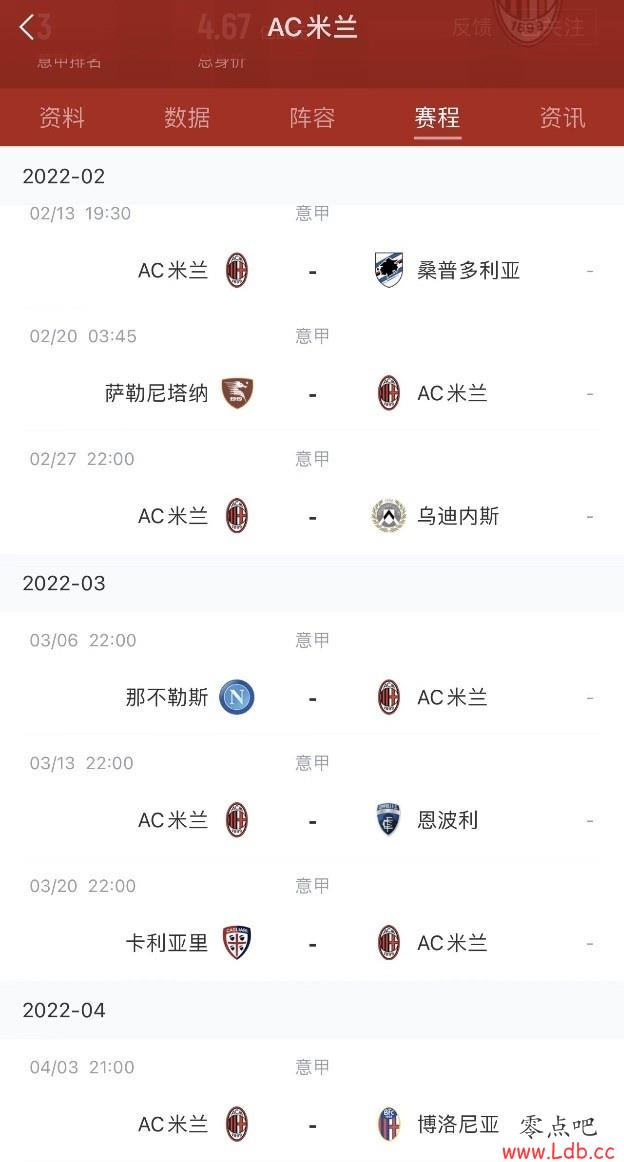Open AC米兰 vs 乌迪内斯 match
624x1162 pixels.
tap(312, 516)
